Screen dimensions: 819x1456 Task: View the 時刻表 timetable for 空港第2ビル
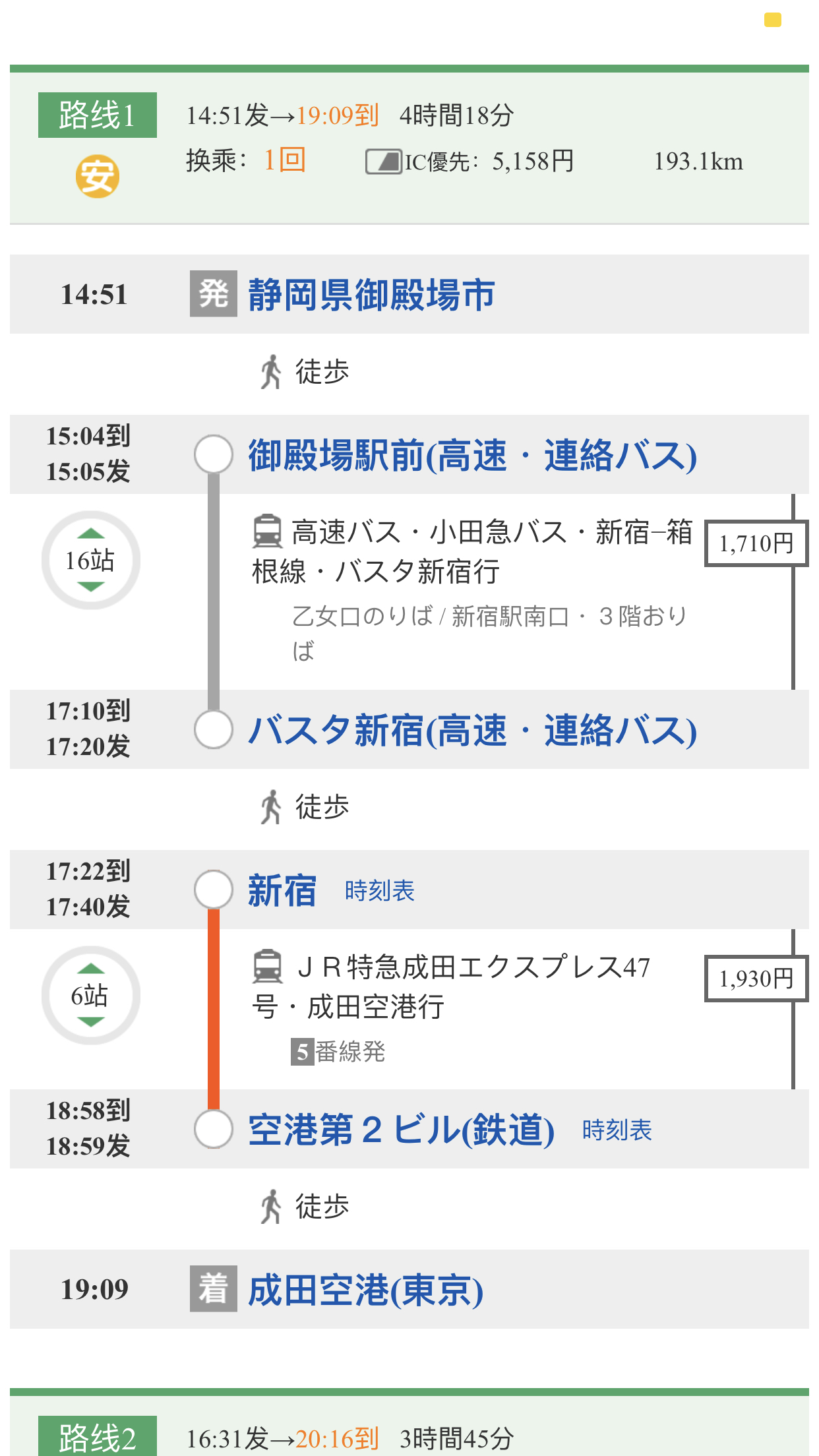click(x=617, y=1130)
